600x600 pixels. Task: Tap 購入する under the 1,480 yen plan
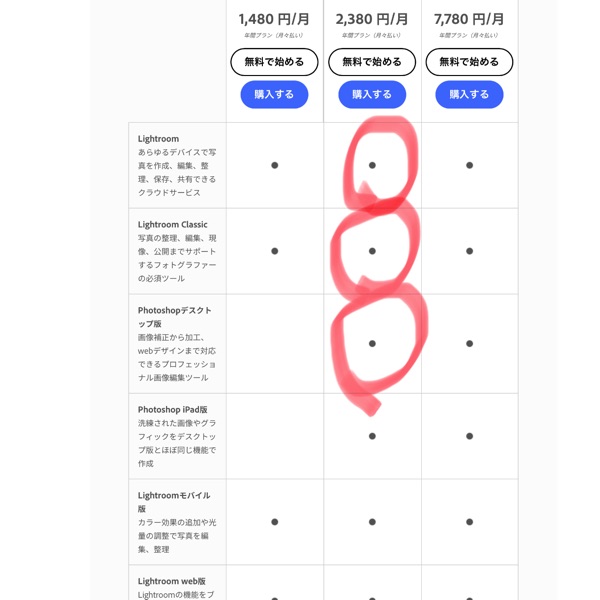(274, 95)
